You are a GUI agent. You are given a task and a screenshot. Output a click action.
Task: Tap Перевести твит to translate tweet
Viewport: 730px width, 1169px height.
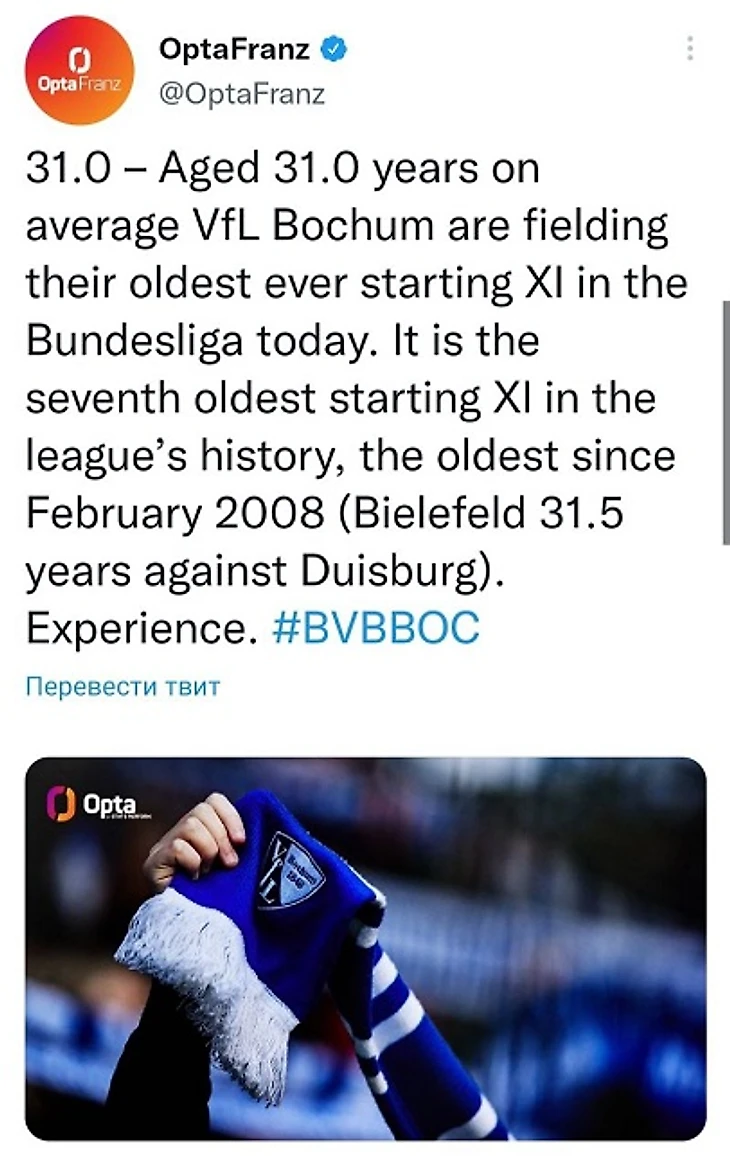pyautogui.click(x=122, y=686)
